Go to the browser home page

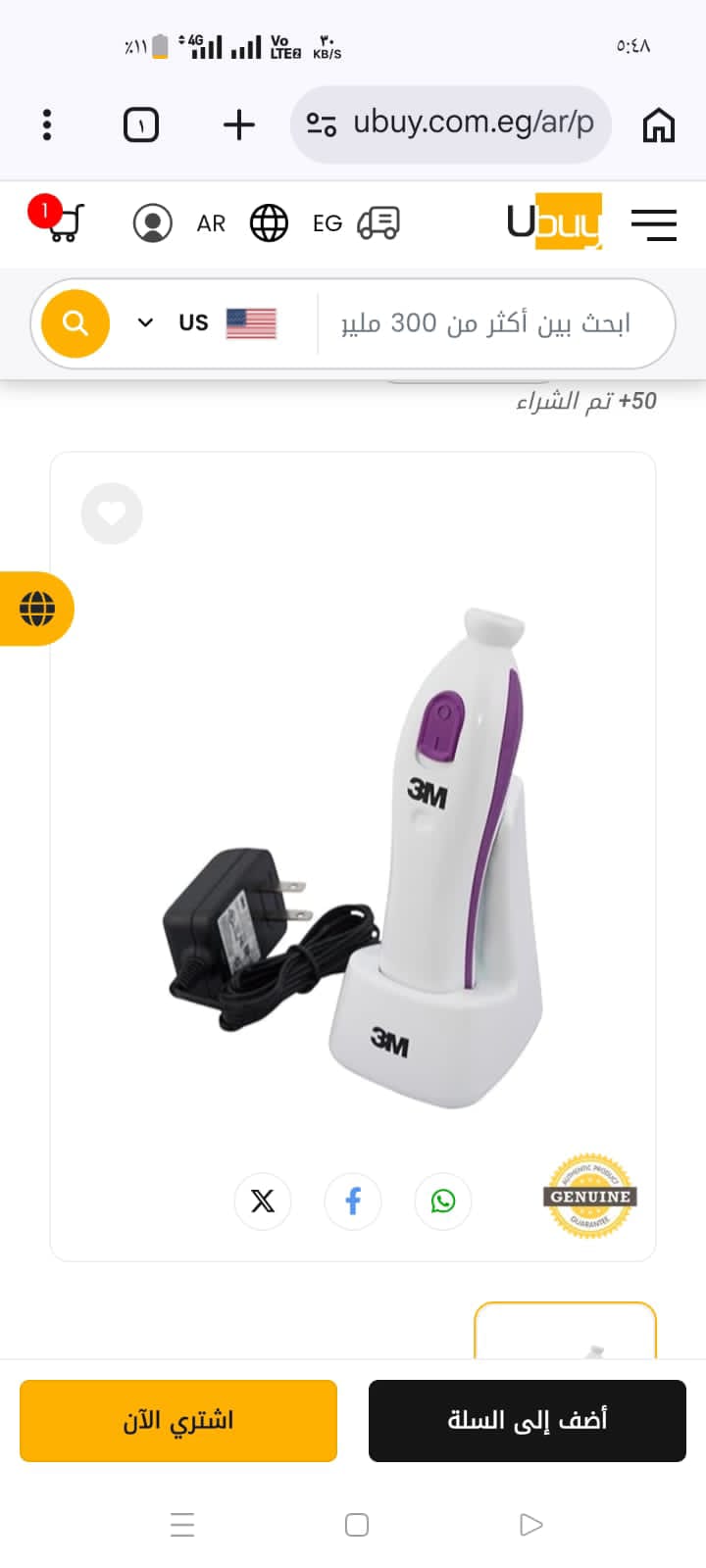[x=658, y=125]
